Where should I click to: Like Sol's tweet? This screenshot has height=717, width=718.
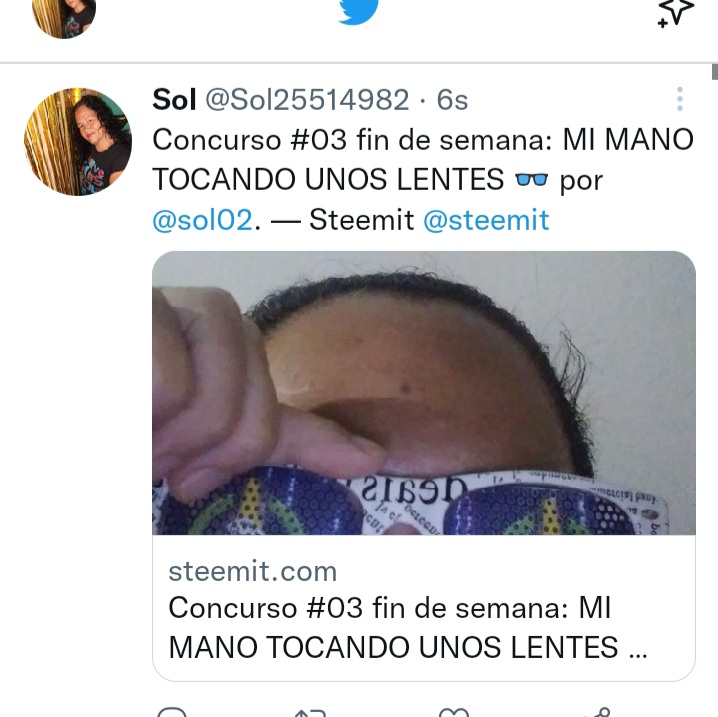click(x=454, y=711)
